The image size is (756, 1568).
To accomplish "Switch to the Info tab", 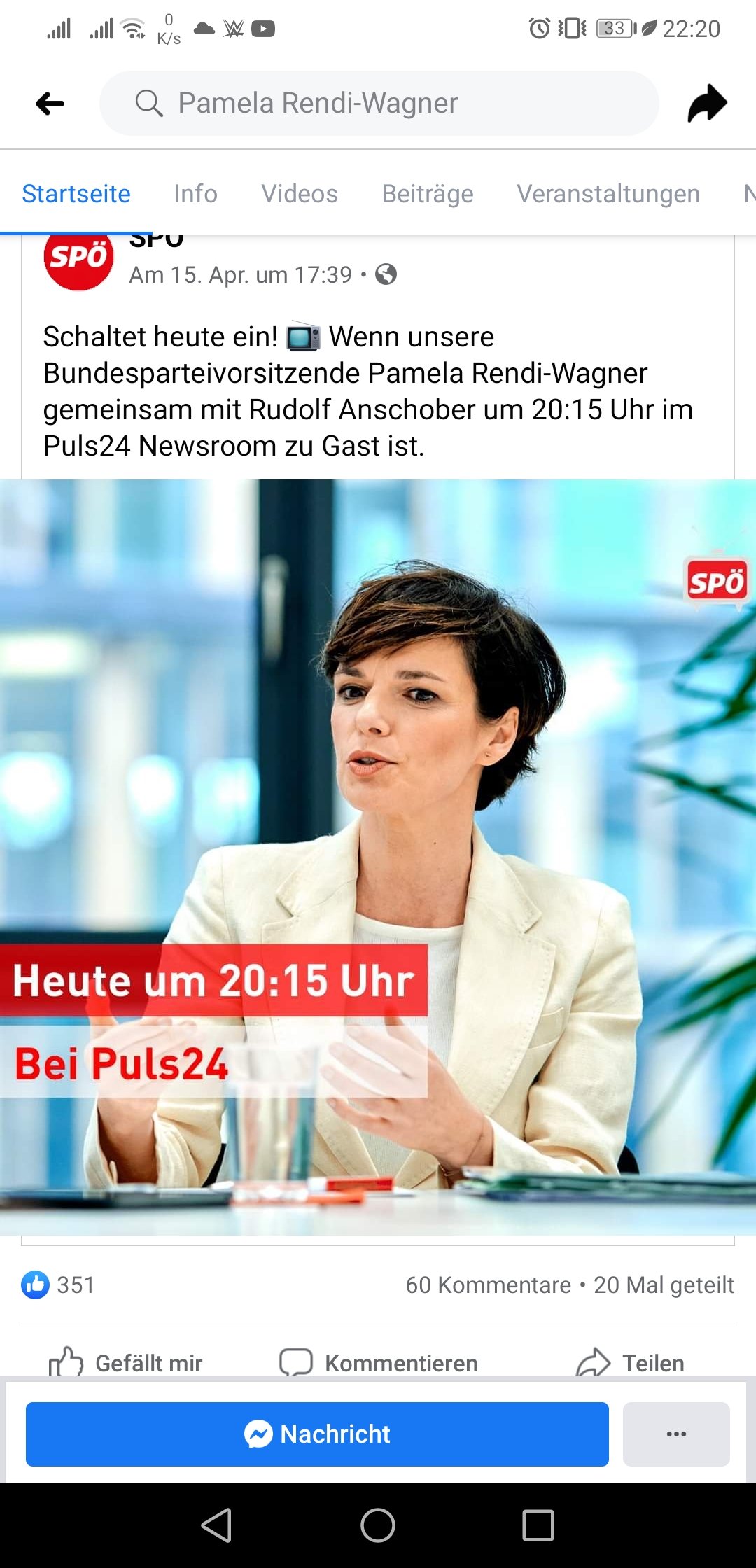I will pos(195,194).
